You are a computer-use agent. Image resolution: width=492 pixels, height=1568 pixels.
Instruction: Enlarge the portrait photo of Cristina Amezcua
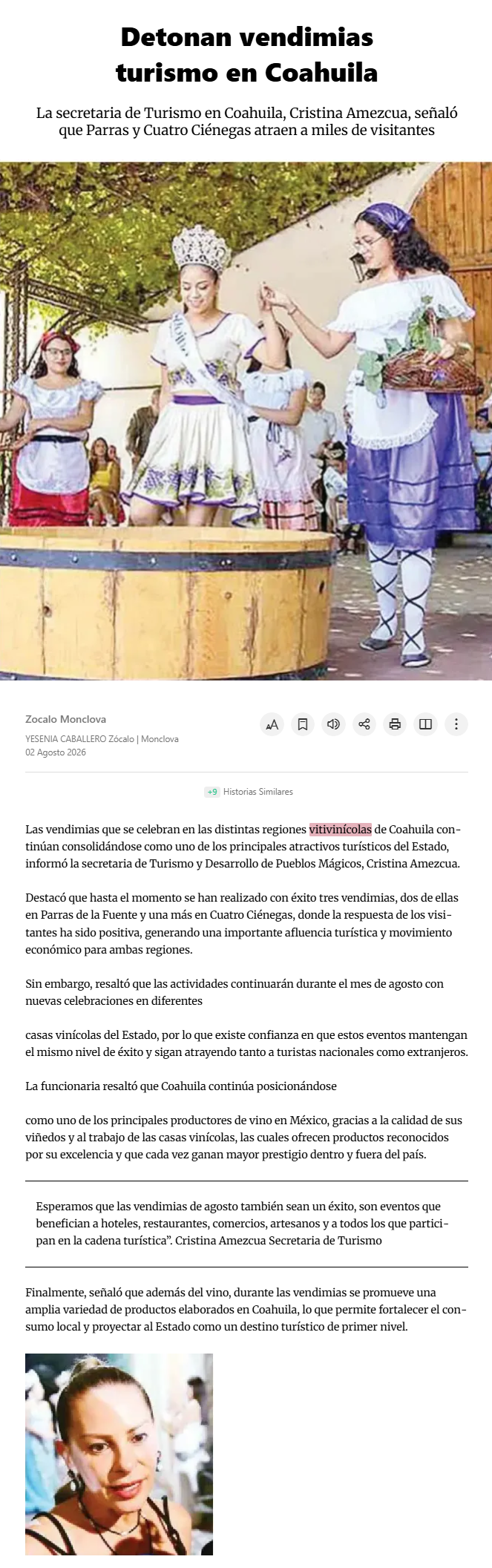pyautogui.click(x=119, y=1454)
